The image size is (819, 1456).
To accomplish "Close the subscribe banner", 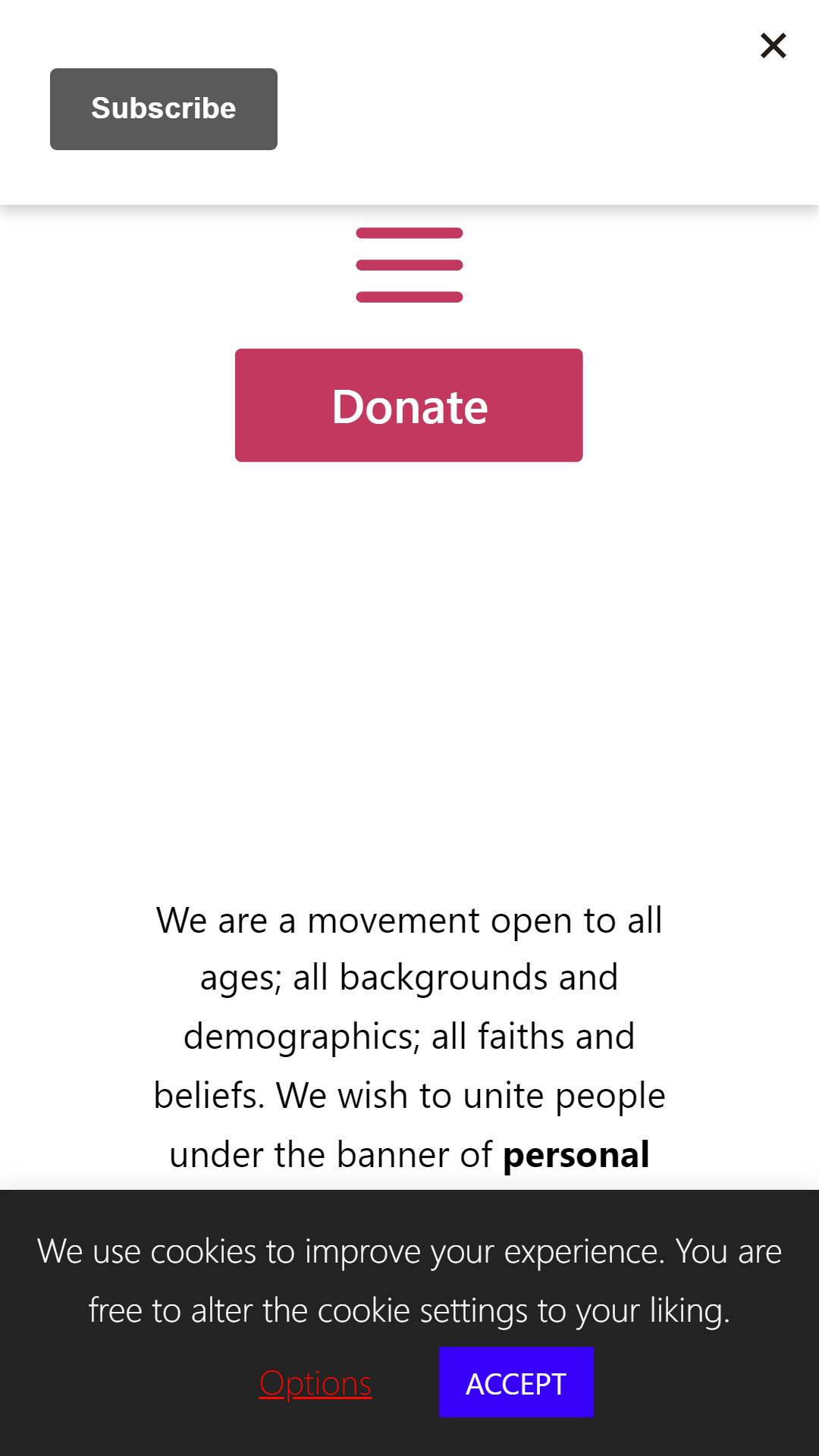I will coord(773,45).
